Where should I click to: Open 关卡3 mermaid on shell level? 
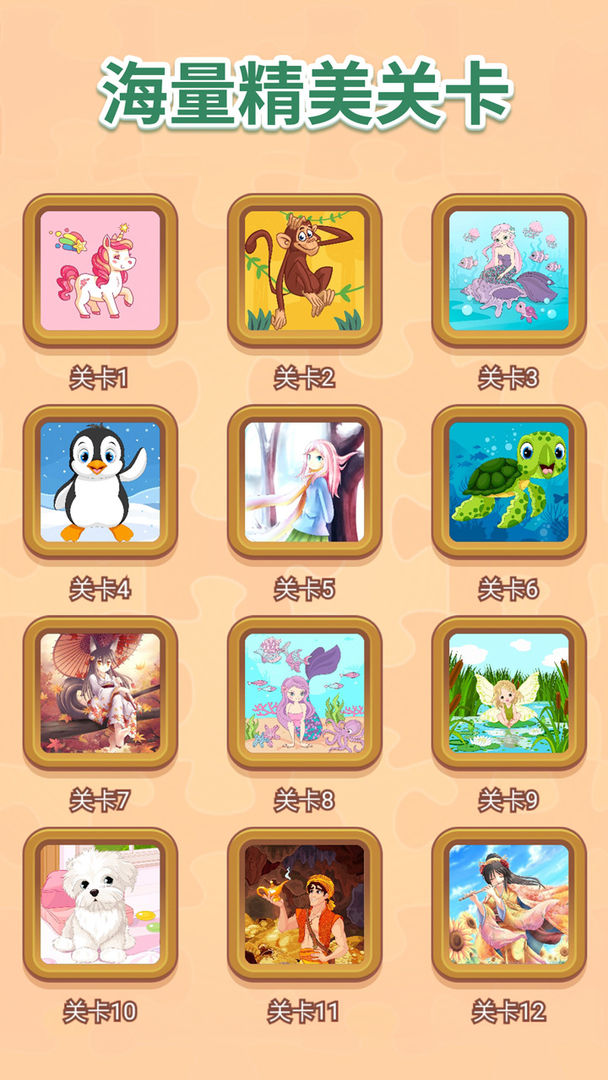pos(509,271)
